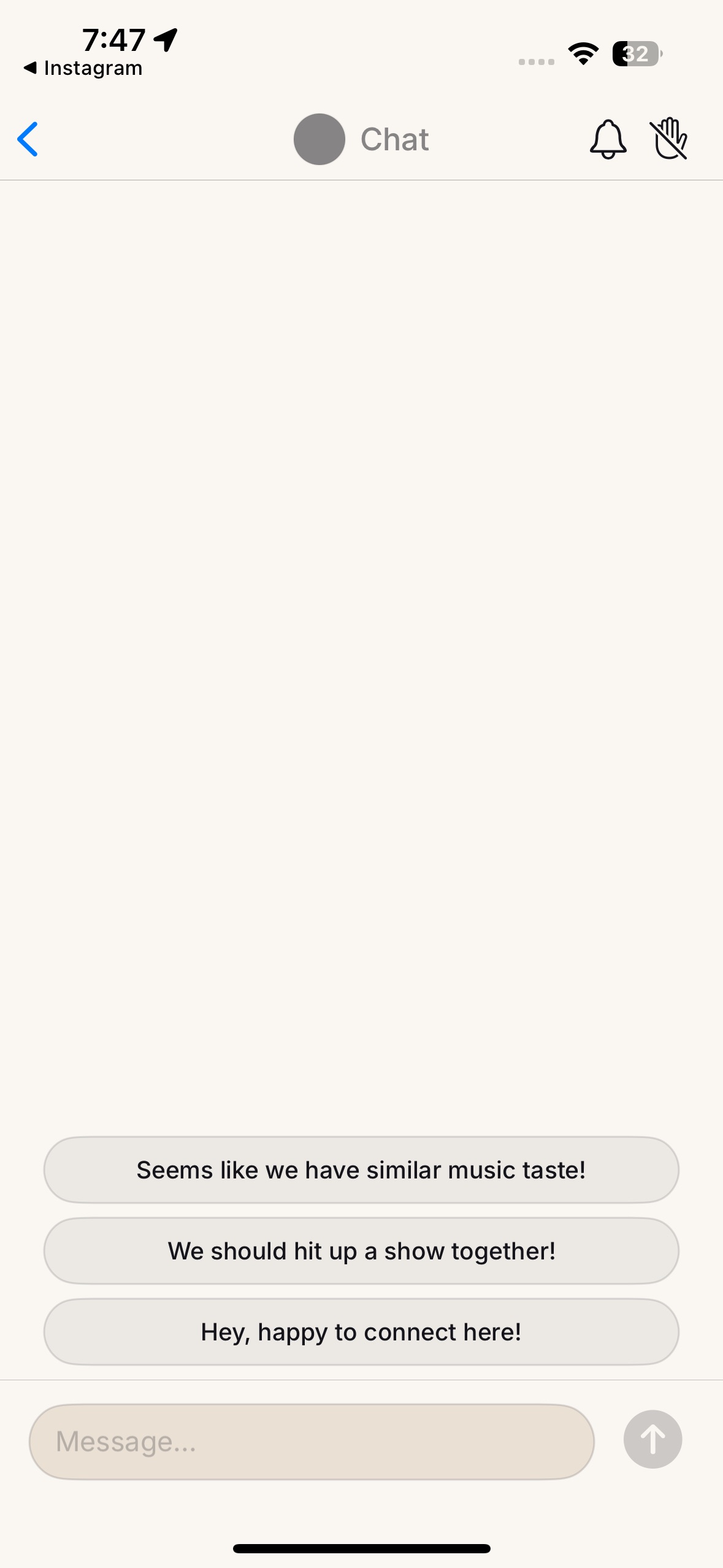Open the notifications bell
This screenshot has width=723, height=1568.
(608, 139)
